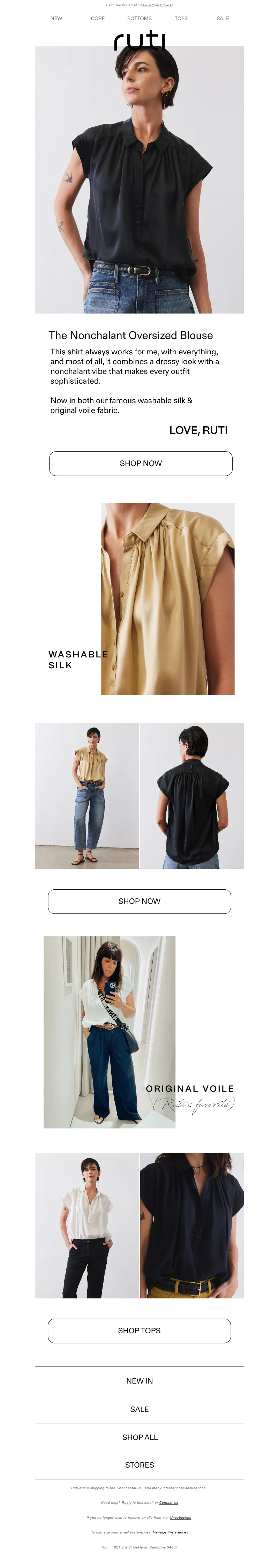Tap SHOP NOW under Love, Ruti

coord(141,463)
